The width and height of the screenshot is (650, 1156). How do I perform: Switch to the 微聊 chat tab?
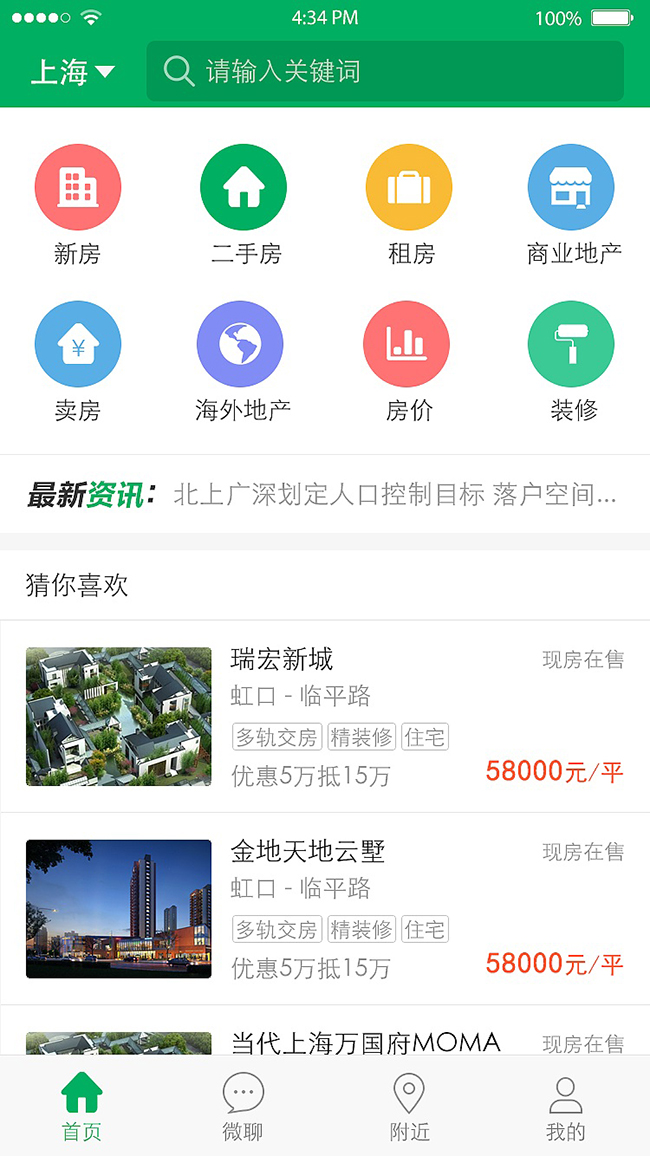243,1107
